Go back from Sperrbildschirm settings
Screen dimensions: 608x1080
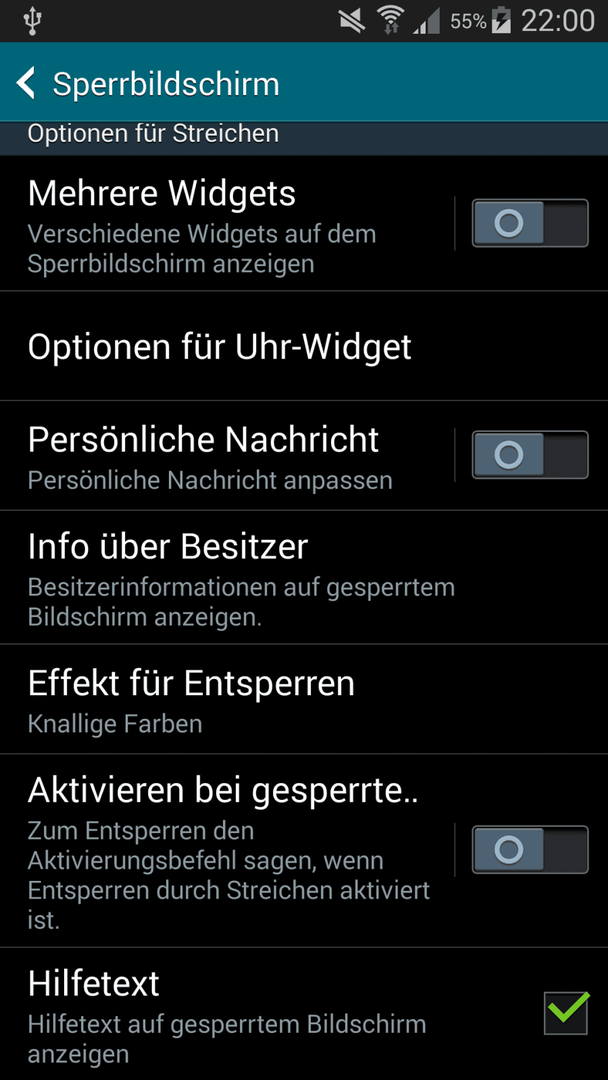click(x=26, y=83)
